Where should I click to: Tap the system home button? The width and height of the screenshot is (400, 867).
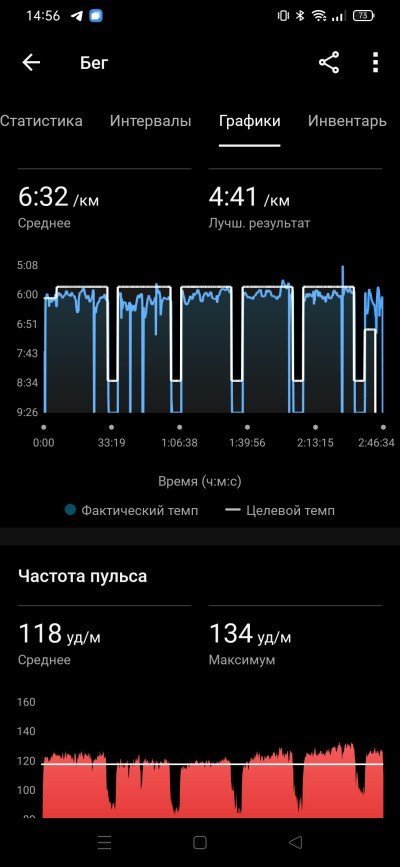coord(200,842)
